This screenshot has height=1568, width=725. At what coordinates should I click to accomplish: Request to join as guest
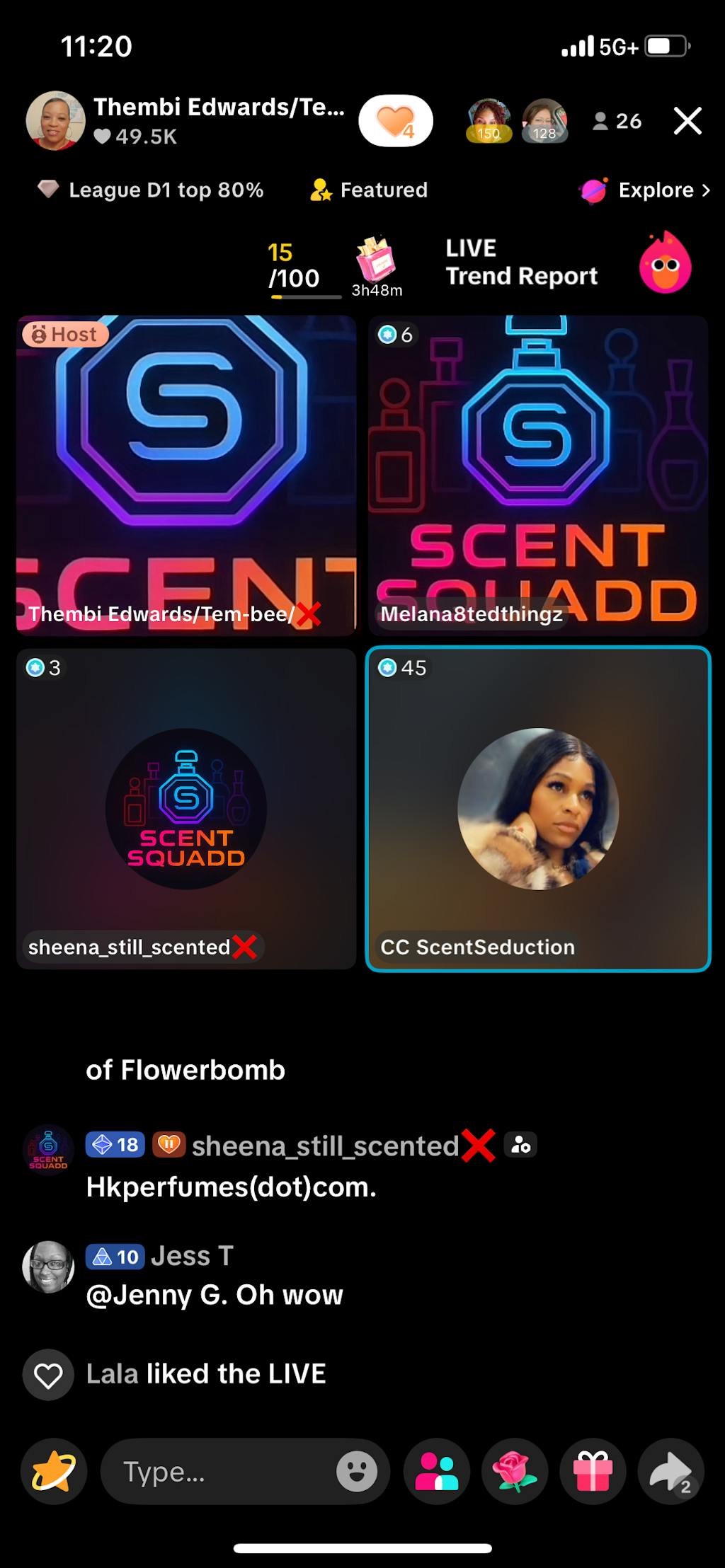[x=436, y=1472]
